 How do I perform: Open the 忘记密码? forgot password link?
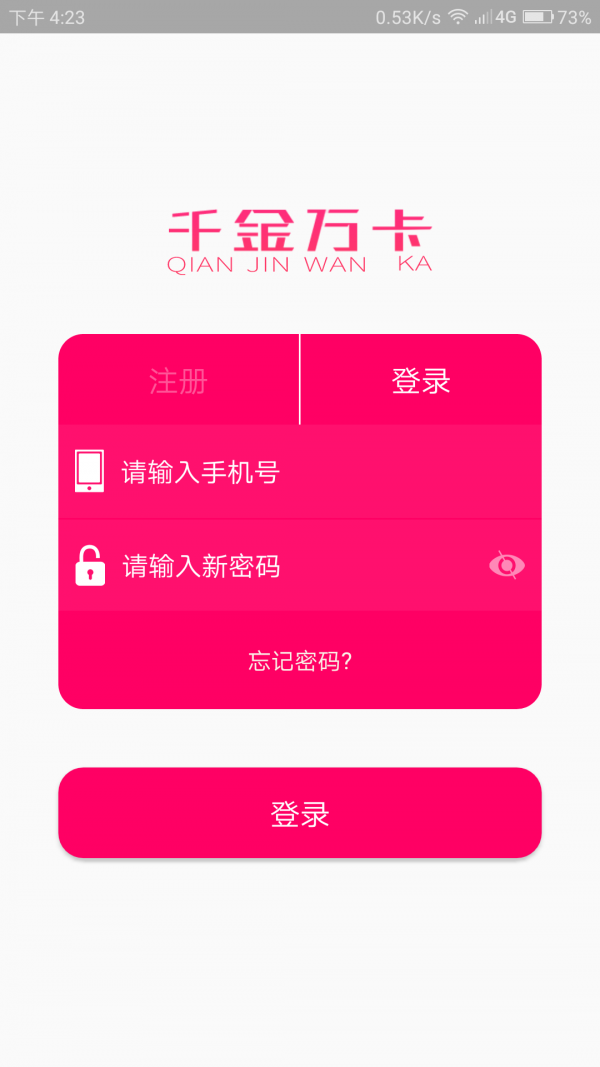click(300, 661)
